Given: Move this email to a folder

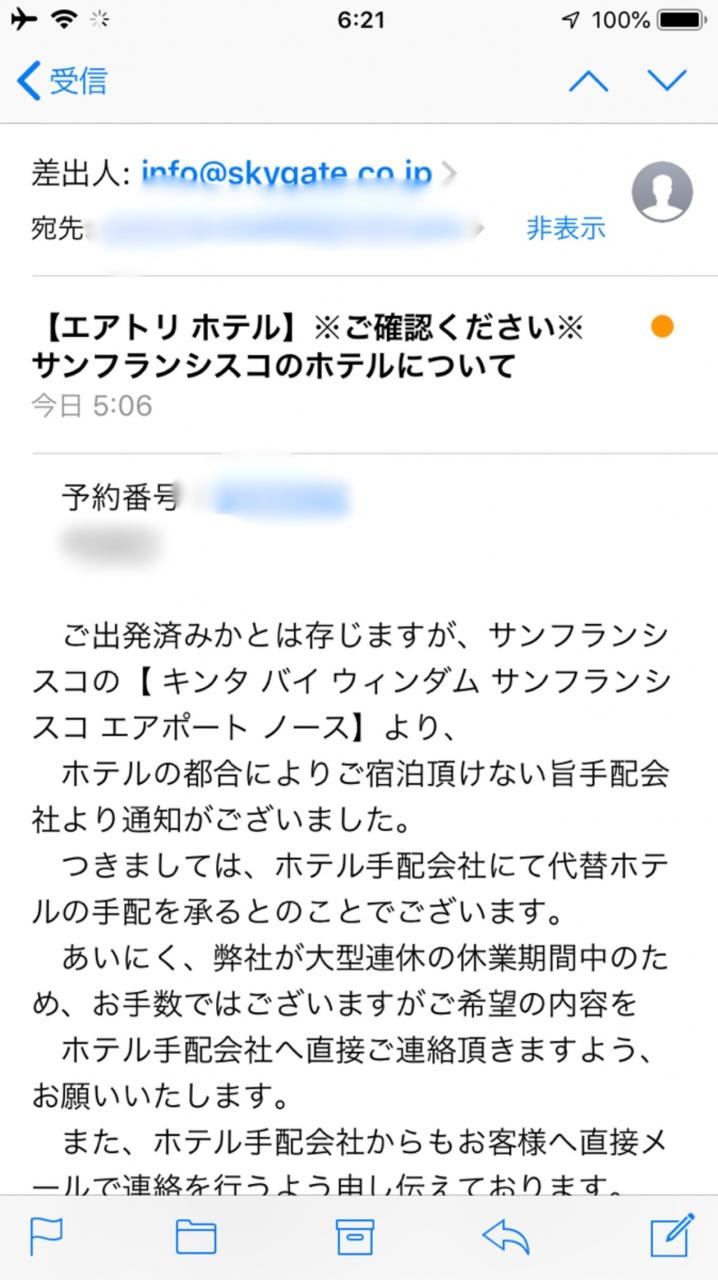Looking at the screenshot, I should point(196,1237).
